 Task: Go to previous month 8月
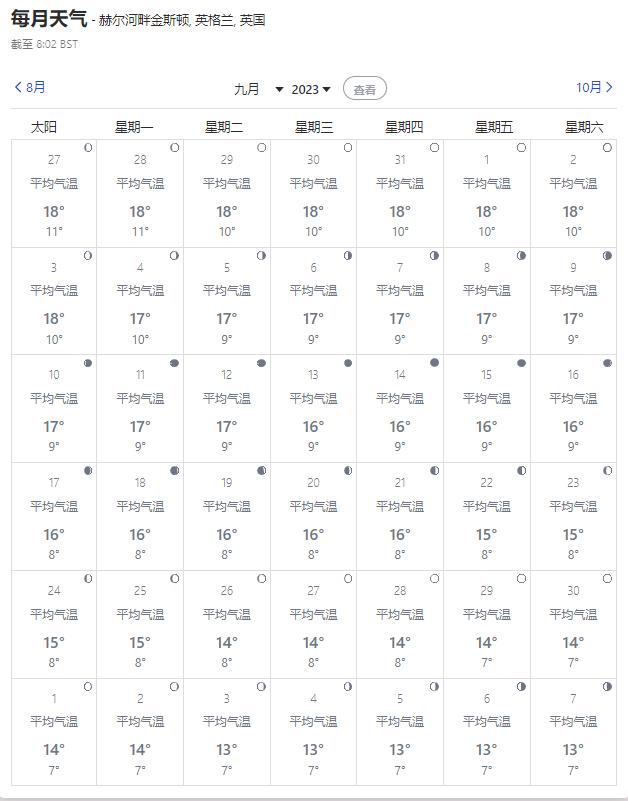point(30,88)
